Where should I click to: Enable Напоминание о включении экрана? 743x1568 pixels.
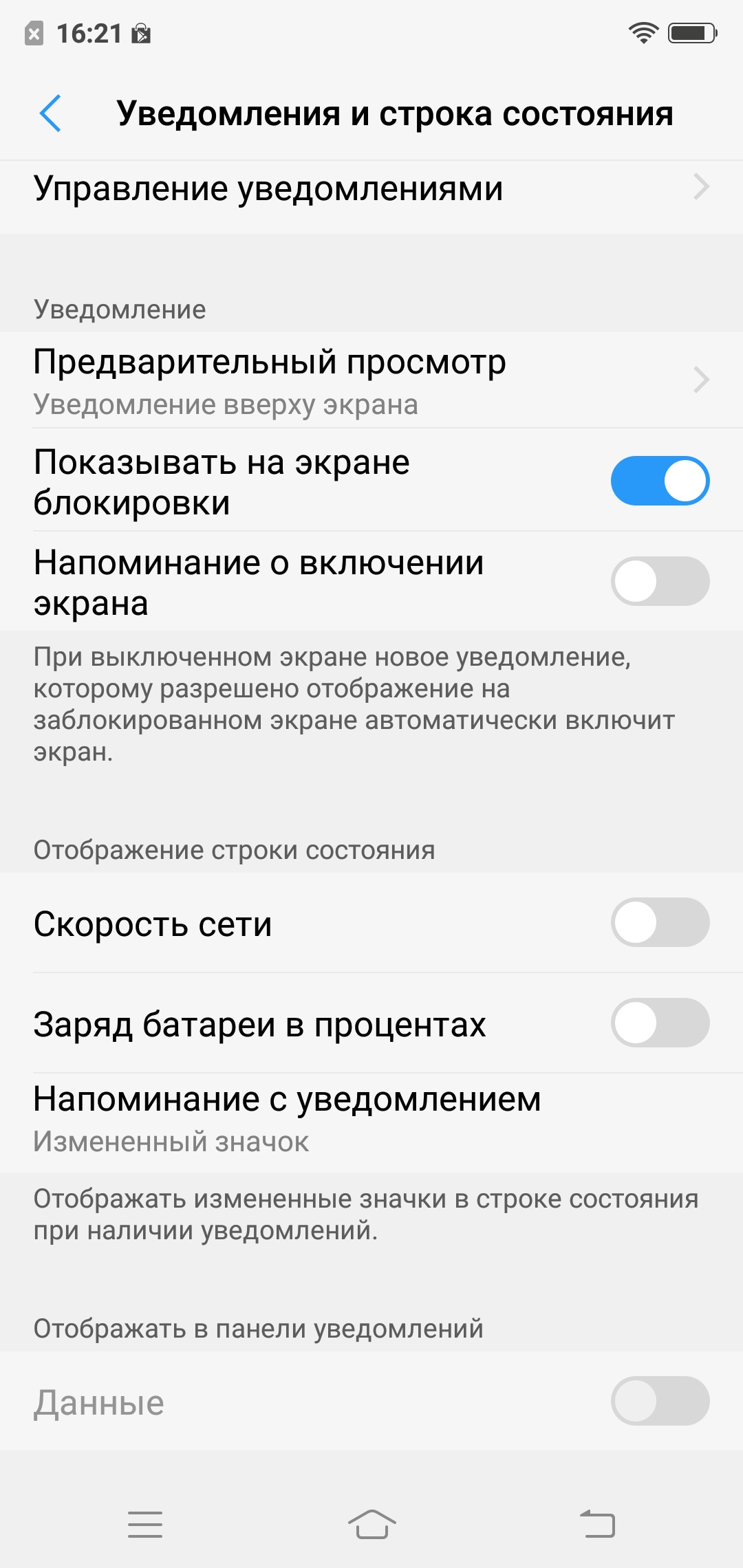click(659, 581)
